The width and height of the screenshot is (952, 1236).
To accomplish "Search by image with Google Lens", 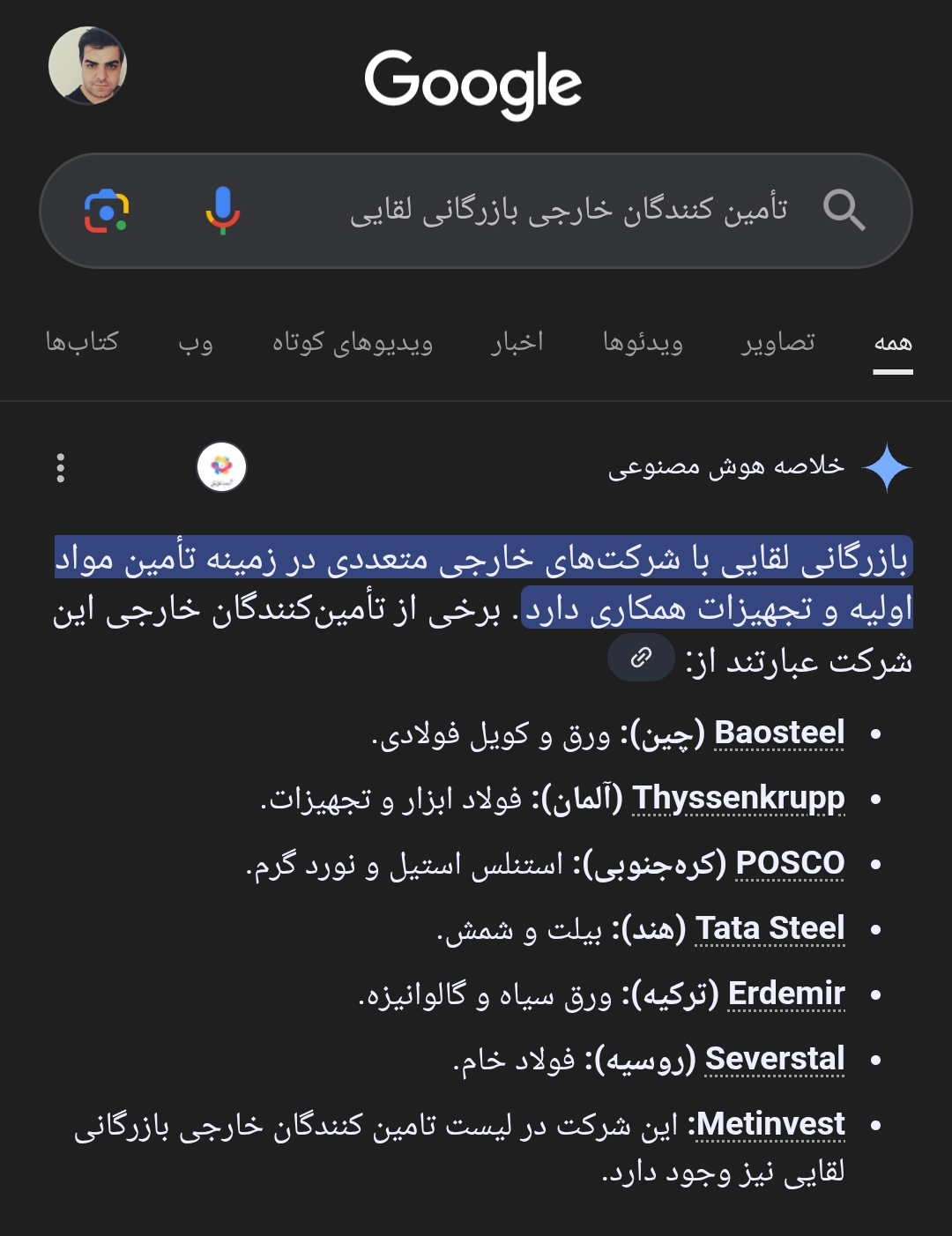I will point(107,211).
